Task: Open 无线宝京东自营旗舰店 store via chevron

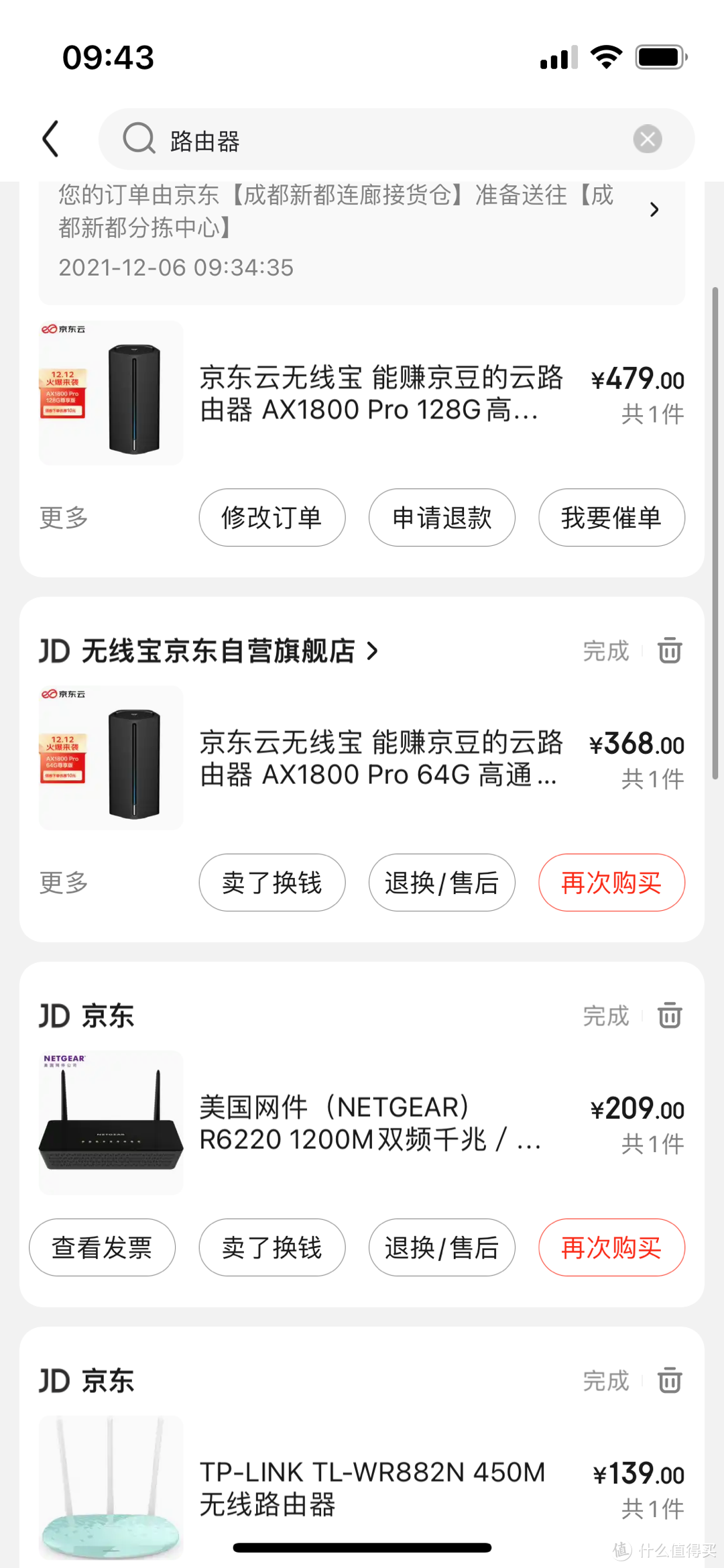Action: pos(373,651)
